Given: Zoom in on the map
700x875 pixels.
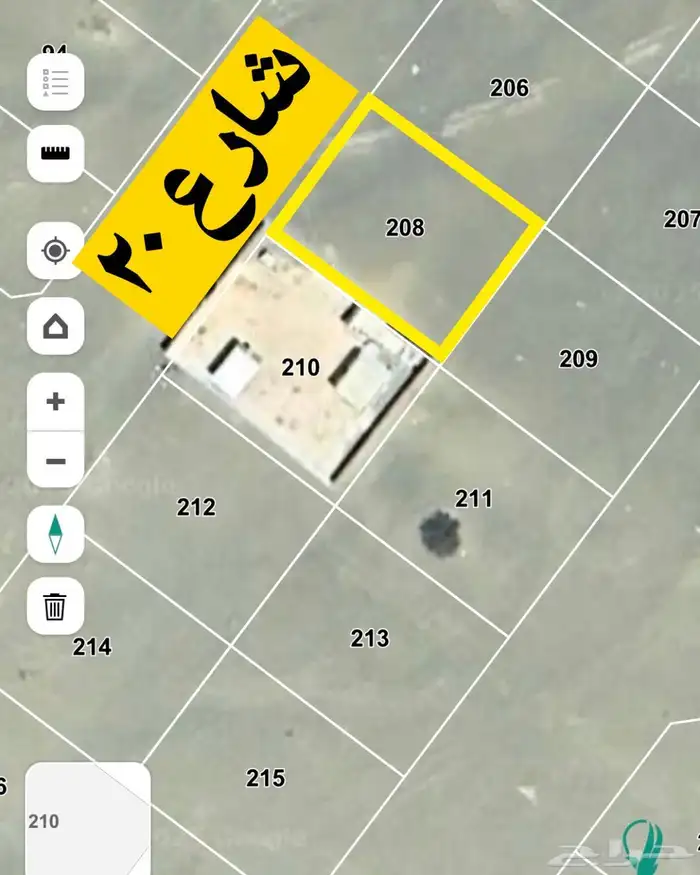Looking at the screenshot, I should (55, 402).
